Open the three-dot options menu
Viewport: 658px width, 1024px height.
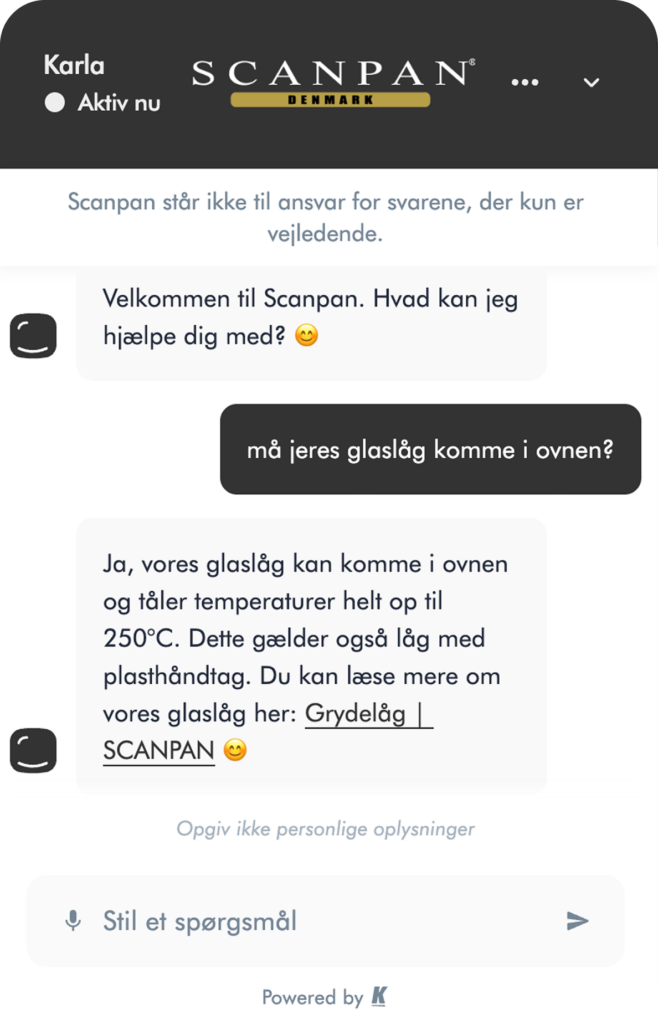(x=524, y=81)
